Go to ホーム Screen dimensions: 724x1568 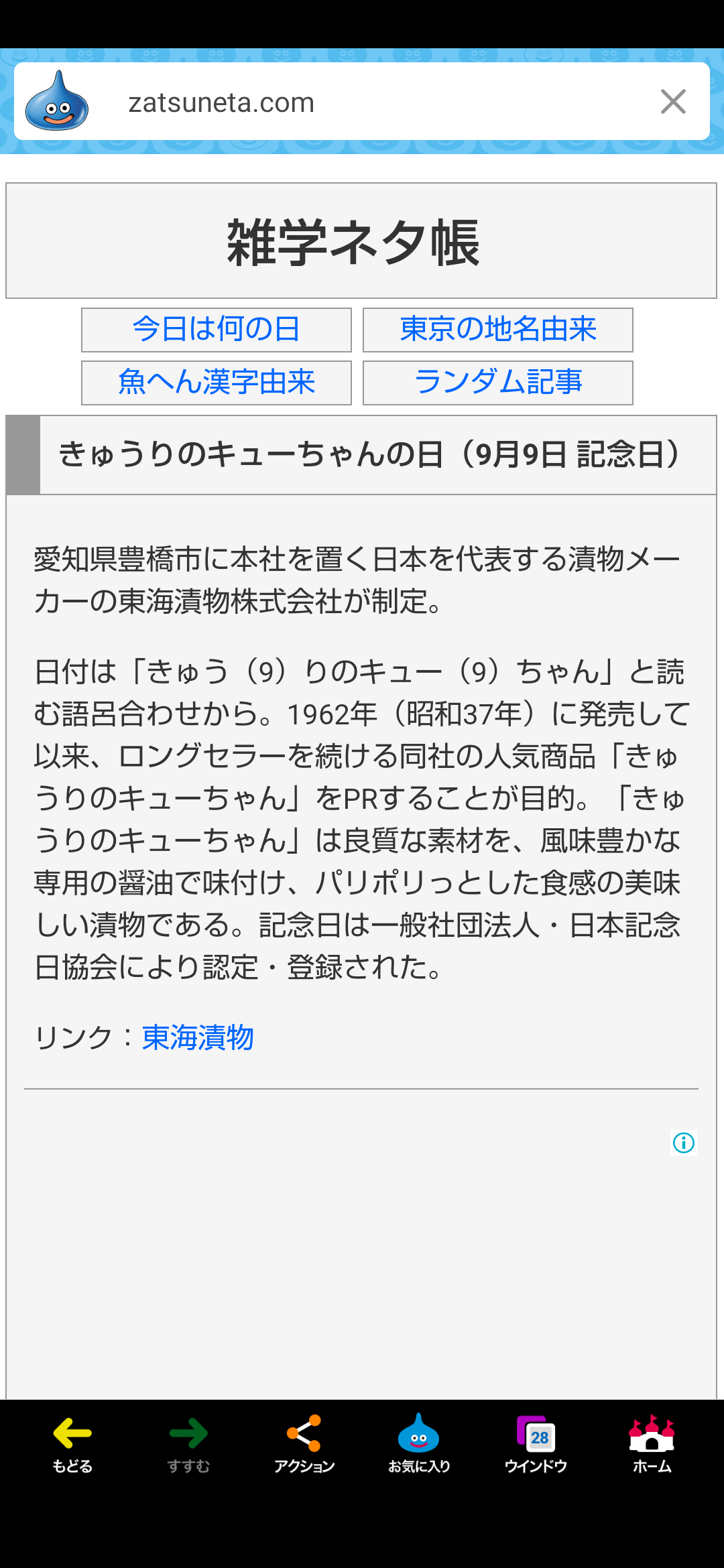coord(652,1444)
